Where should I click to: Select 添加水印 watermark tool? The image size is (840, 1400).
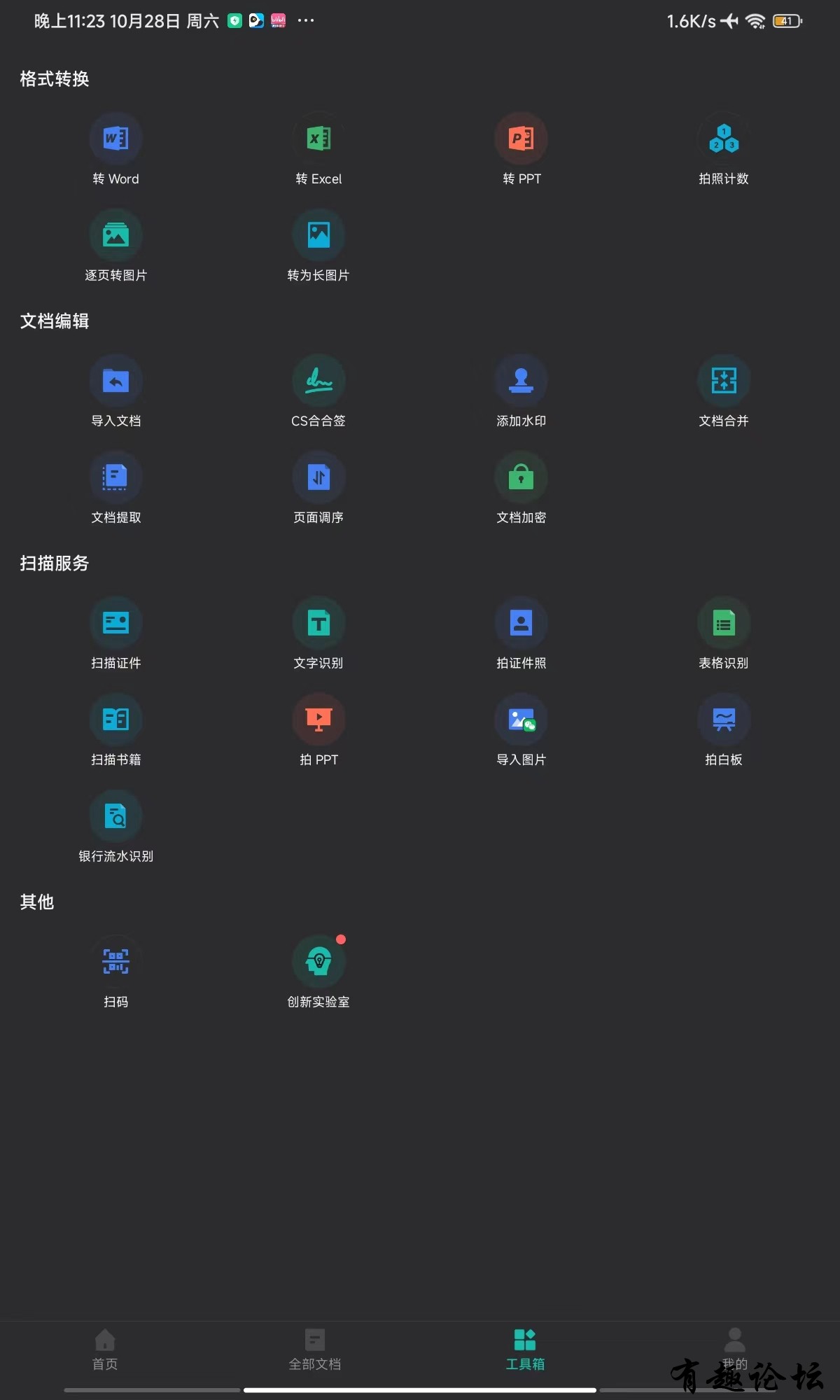[521, 381]
